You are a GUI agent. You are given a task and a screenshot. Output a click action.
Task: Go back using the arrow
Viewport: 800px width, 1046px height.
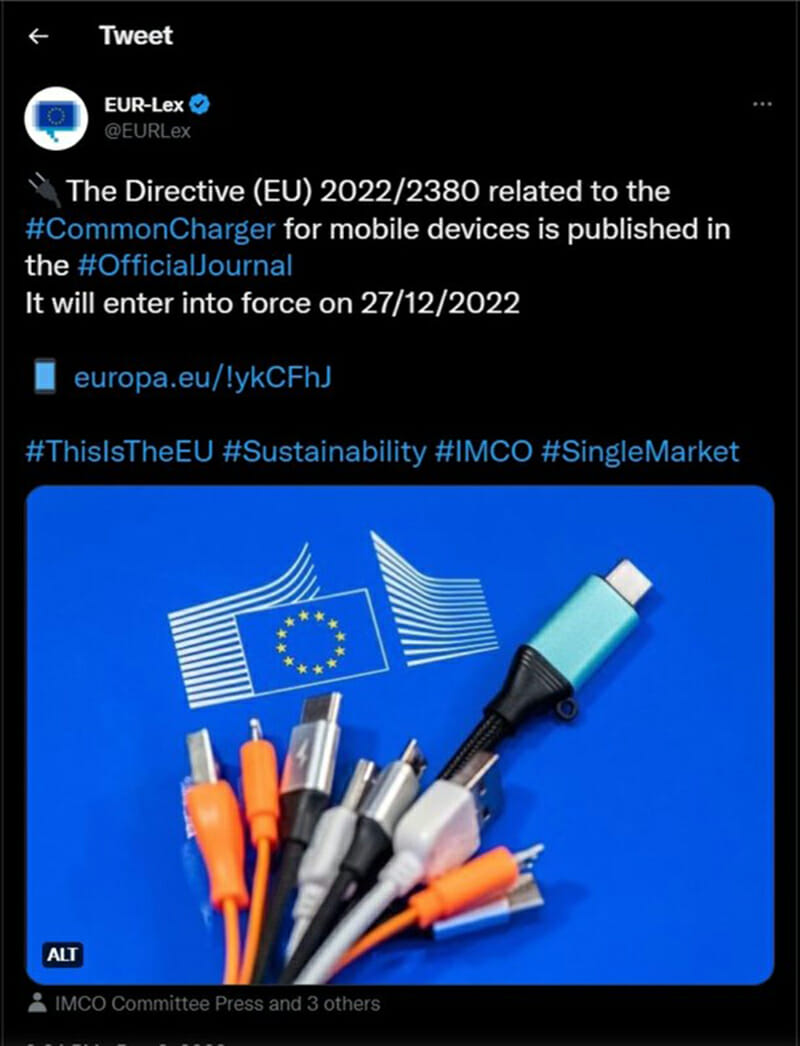tap(39, 37)
